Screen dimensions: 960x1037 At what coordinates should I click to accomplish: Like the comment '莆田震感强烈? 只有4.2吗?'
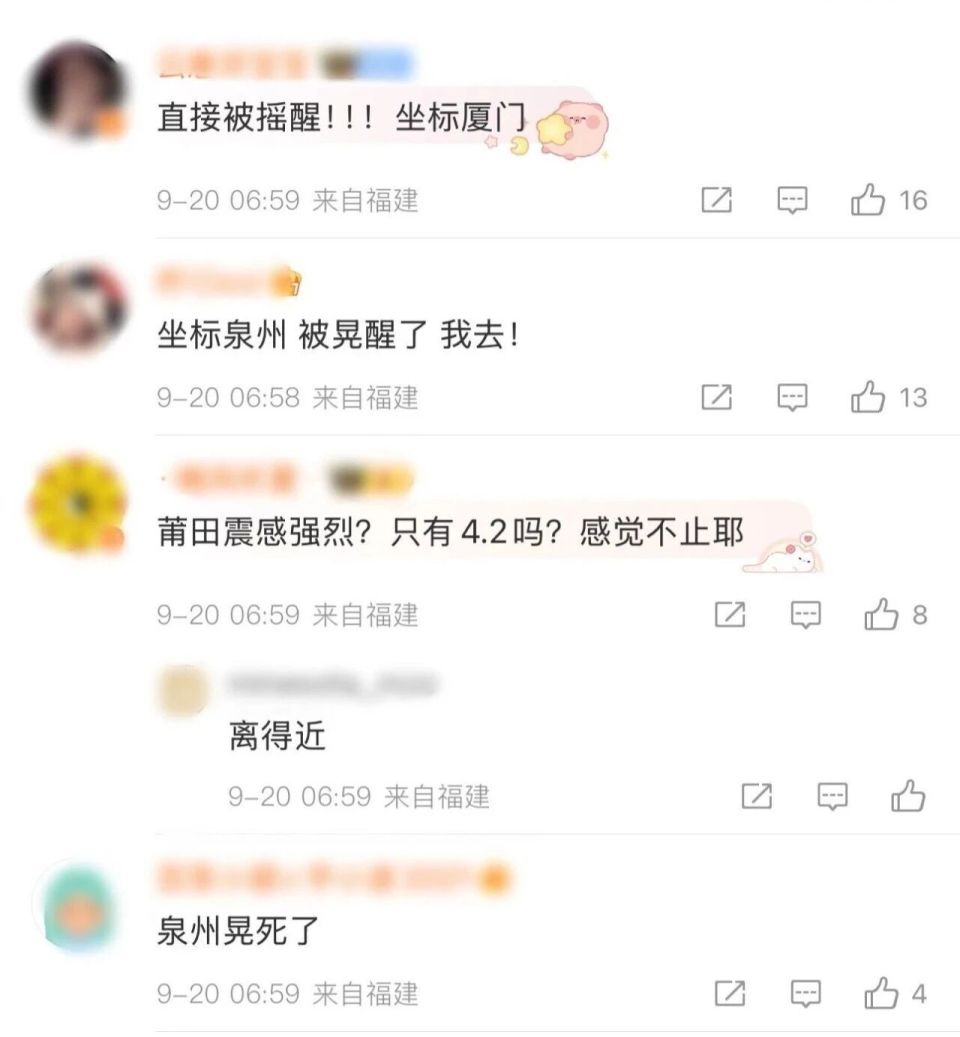[881, 615]
